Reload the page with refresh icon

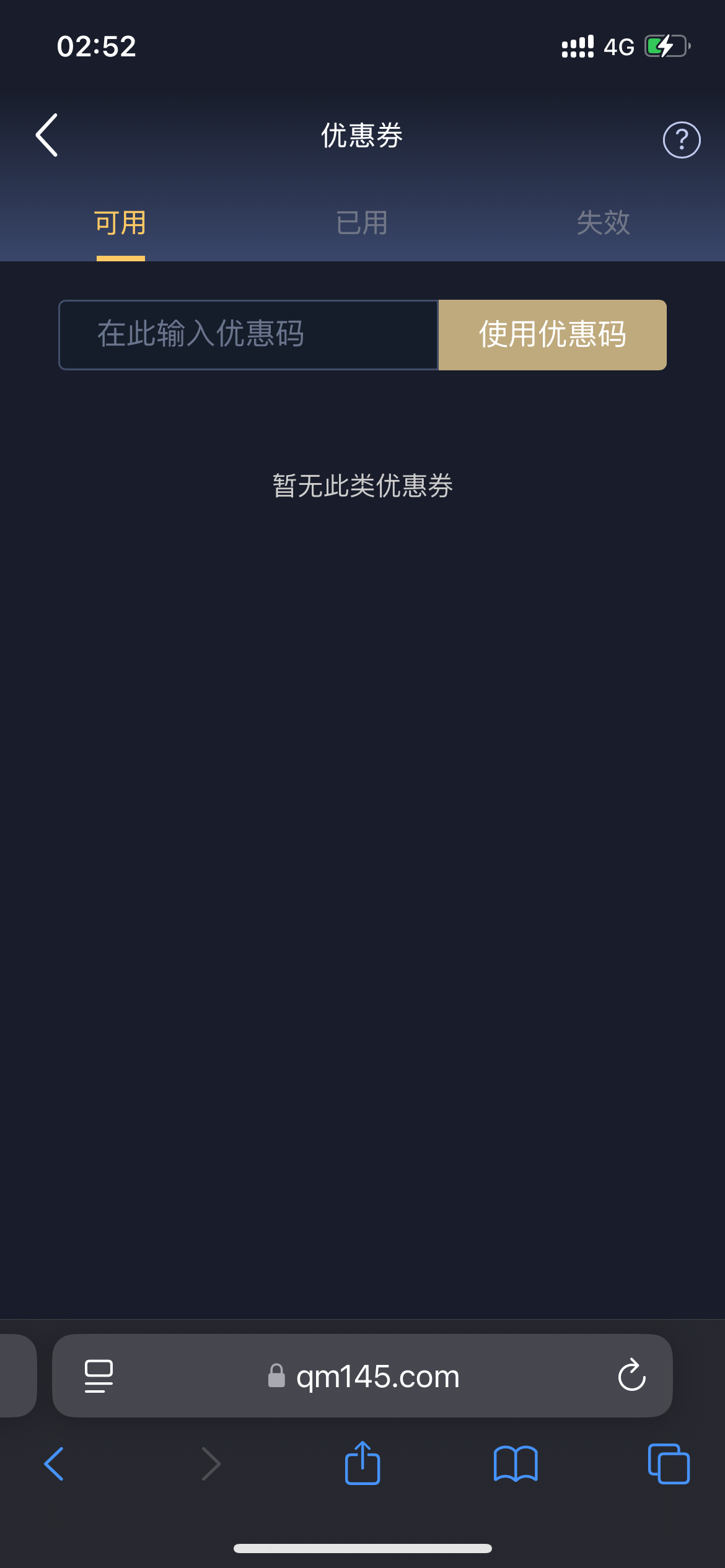[631, 1375]
